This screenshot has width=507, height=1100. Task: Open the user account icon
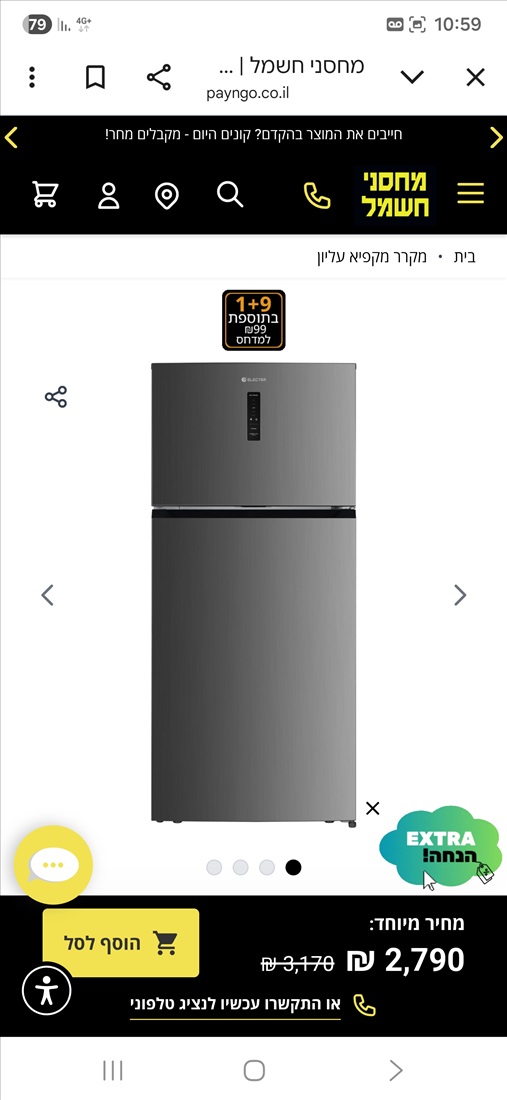(109, 196)
